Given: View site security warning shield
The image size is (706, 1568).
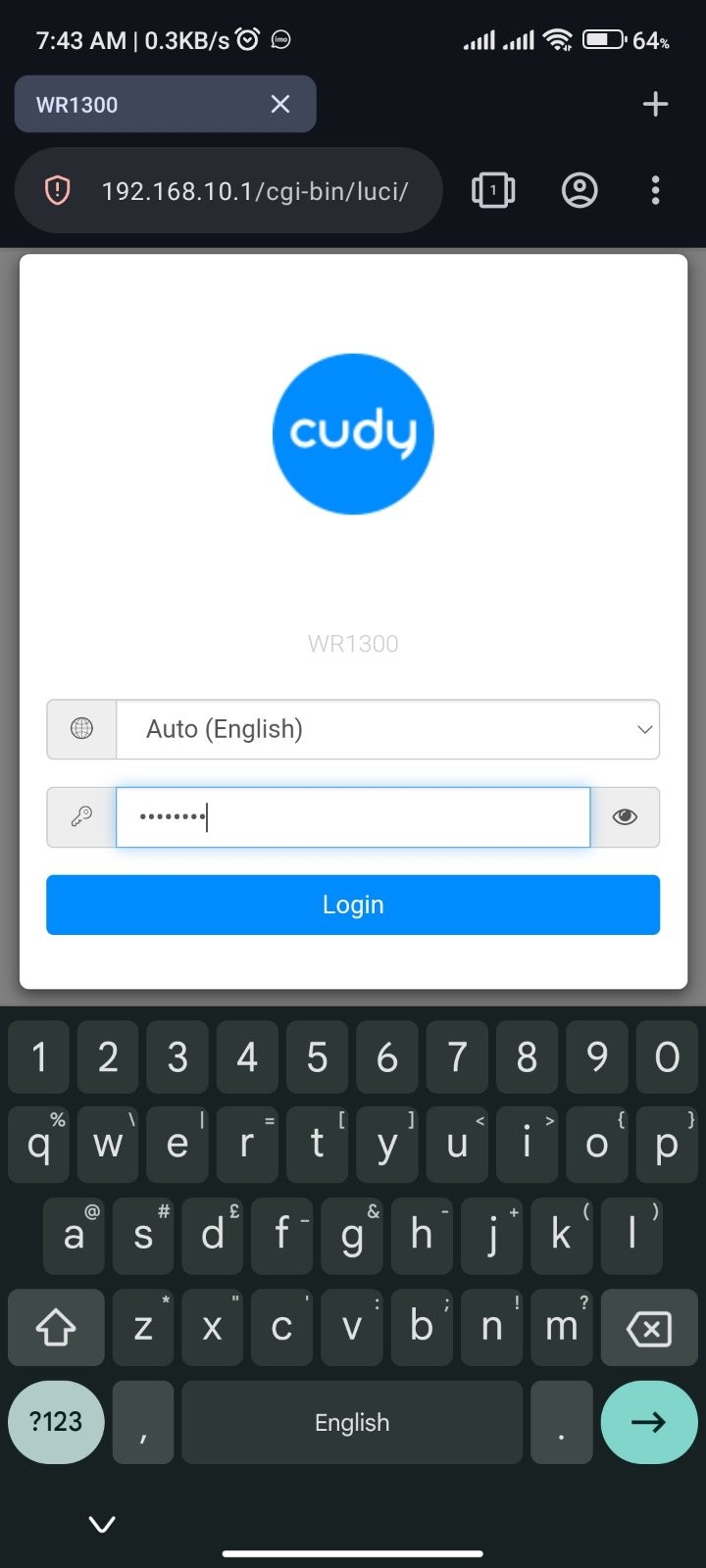Looking at the screenshot, I should point(58,190).
